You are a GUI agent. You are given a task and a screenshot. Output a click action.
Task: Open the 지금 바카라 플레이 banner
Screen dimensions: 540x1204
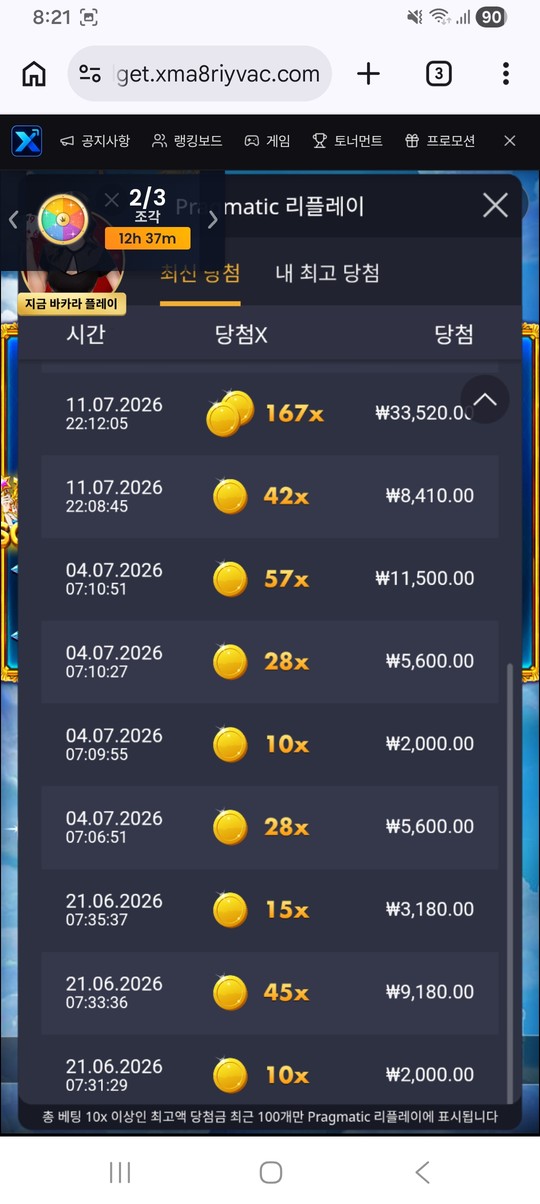click(72, 304)
